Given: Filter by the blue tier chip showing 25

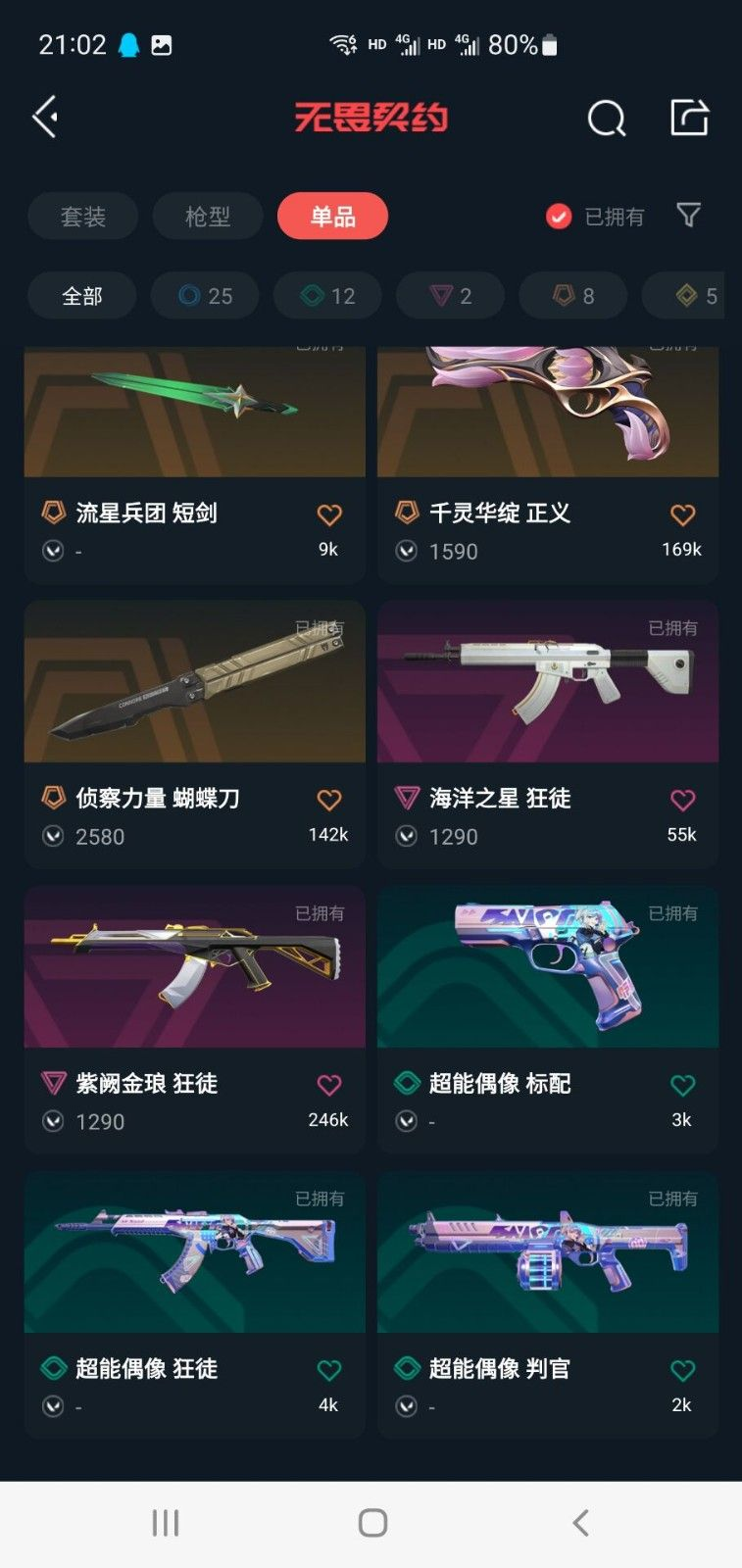Looking at the screenshot, I should pyautogui.click(x=205, y=296).
